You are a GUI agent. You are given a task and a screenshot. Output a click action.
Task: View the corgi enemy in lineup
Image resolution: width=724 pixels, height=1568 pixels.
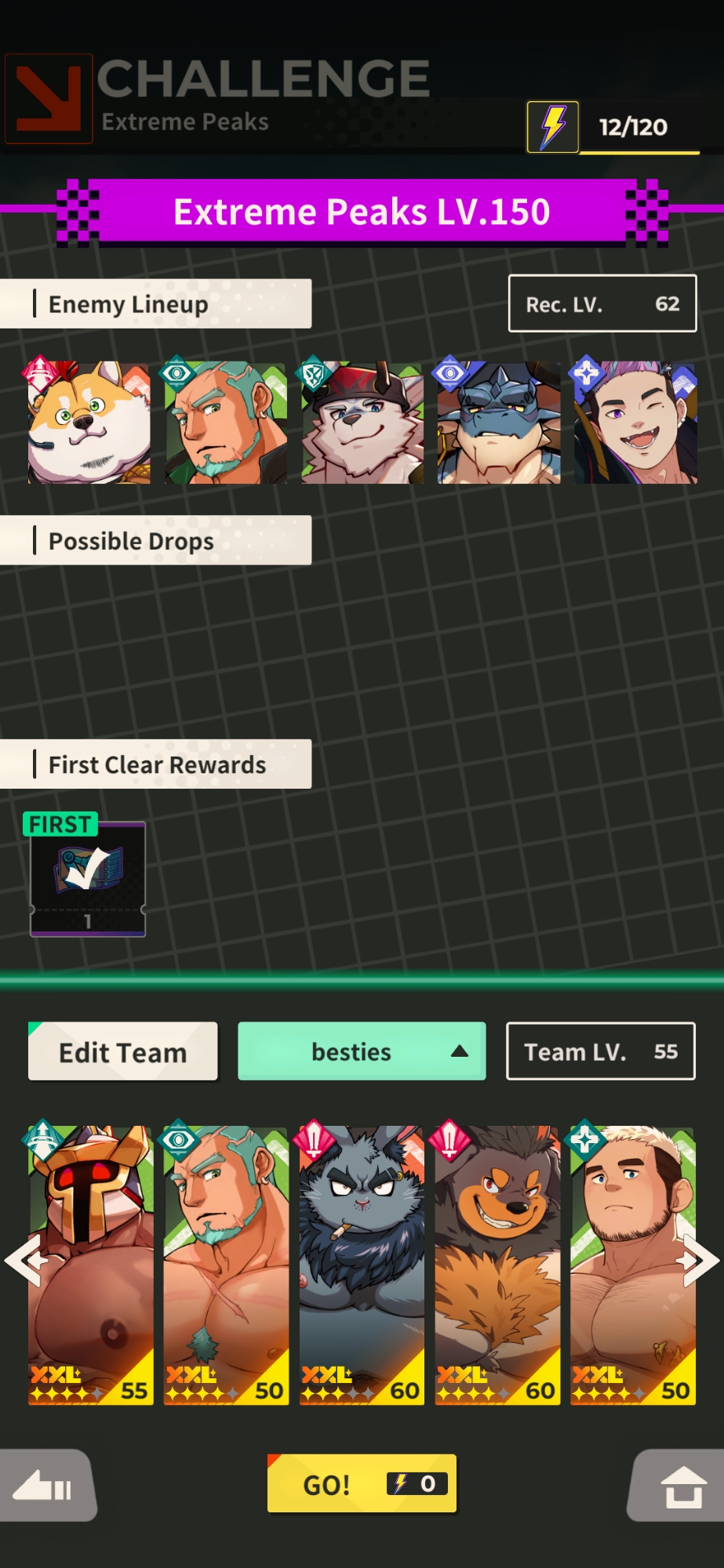tap(89, 423)
